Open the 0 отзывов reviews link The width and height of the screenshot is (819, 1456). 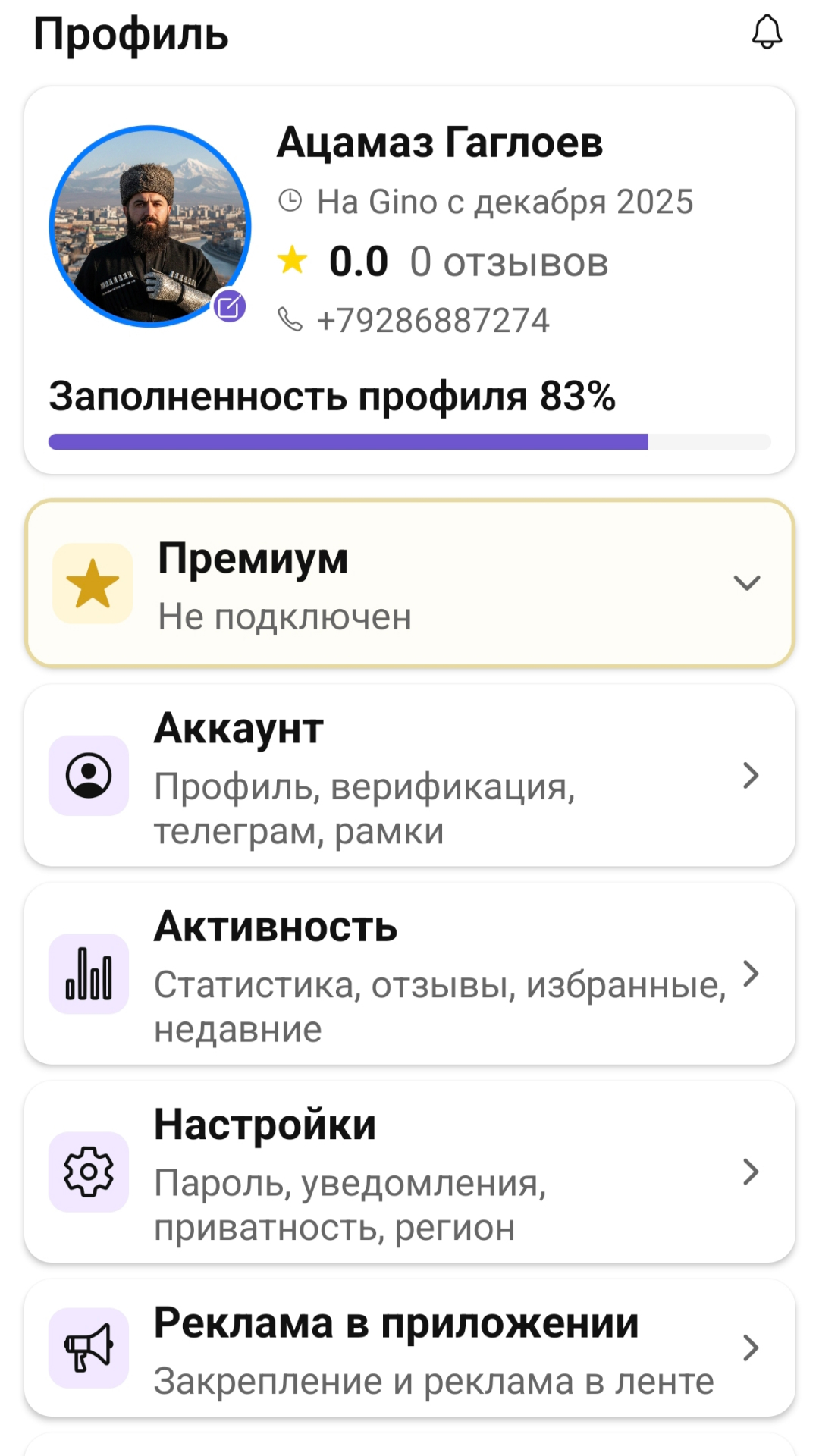point(508,262)
